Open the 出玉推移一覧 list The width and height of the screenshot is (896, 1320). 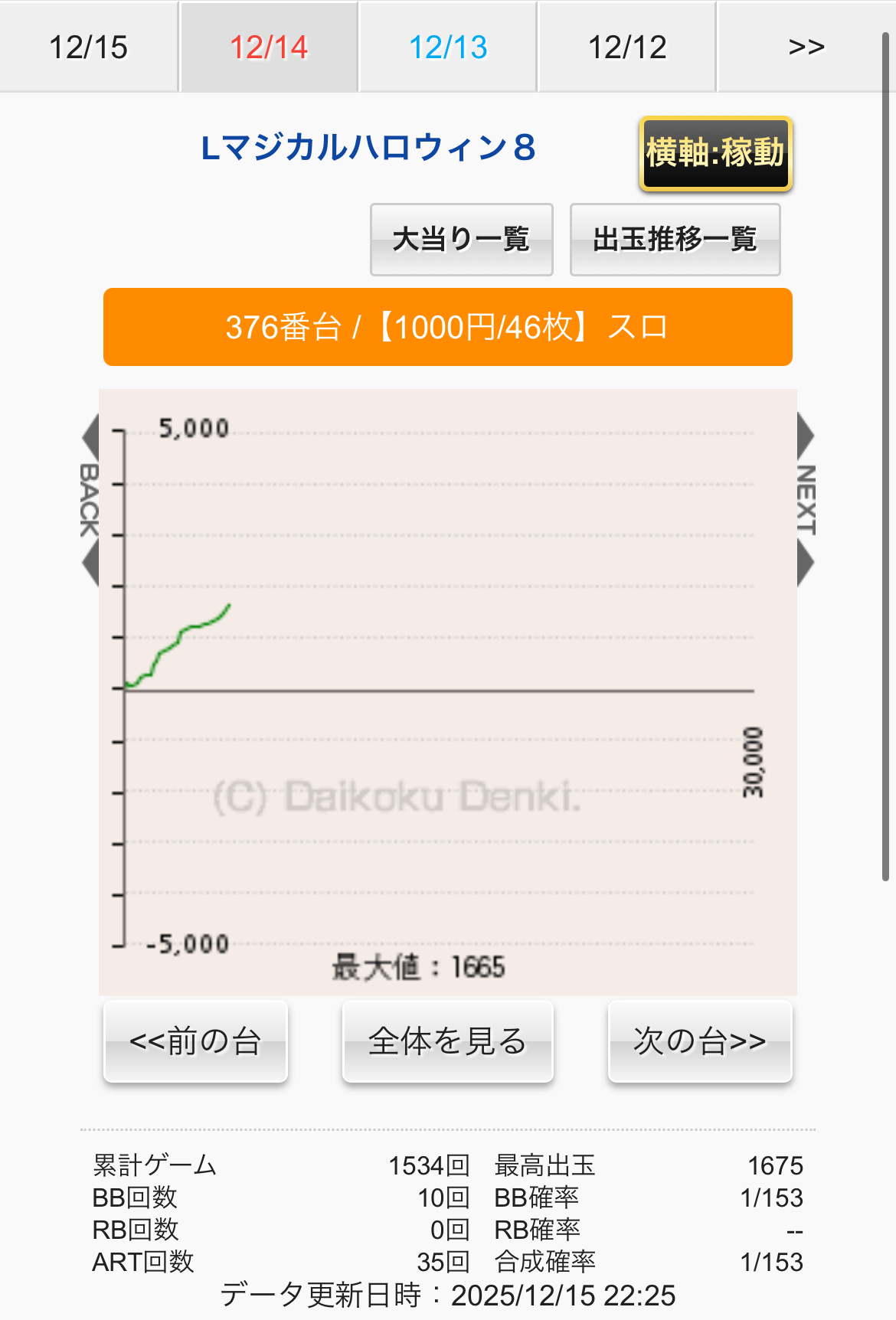(675, 240)
